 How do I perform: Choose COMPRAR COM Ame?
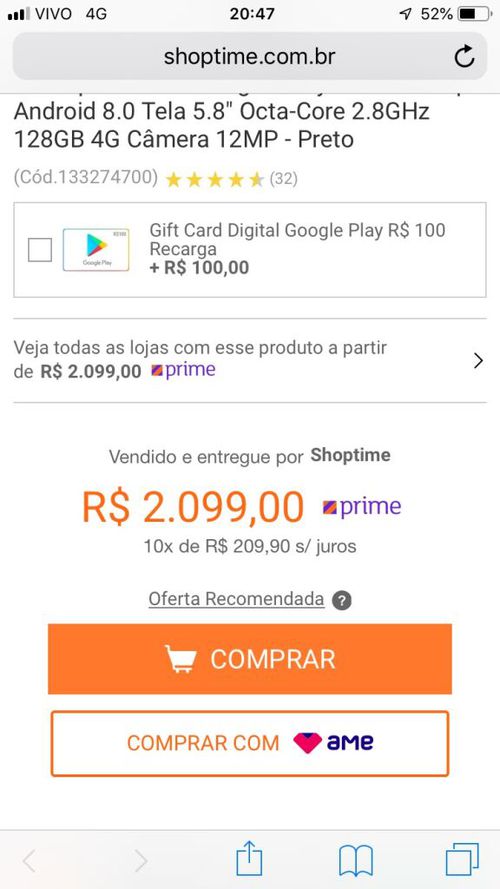click(249, 743)
